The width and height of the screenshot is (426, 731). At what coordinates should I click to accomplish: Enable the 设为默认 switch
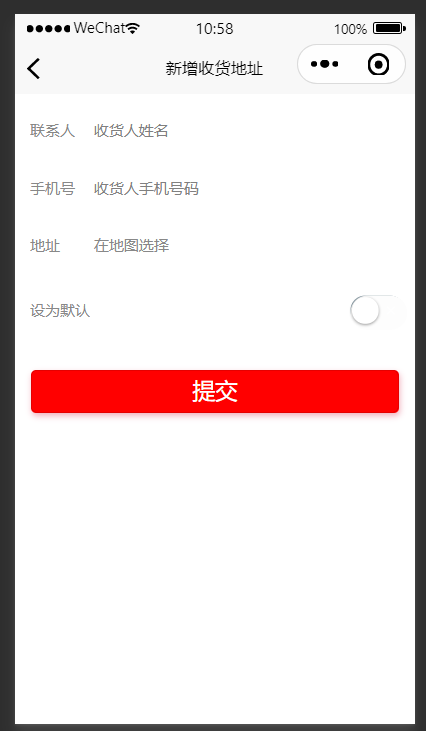378,311
